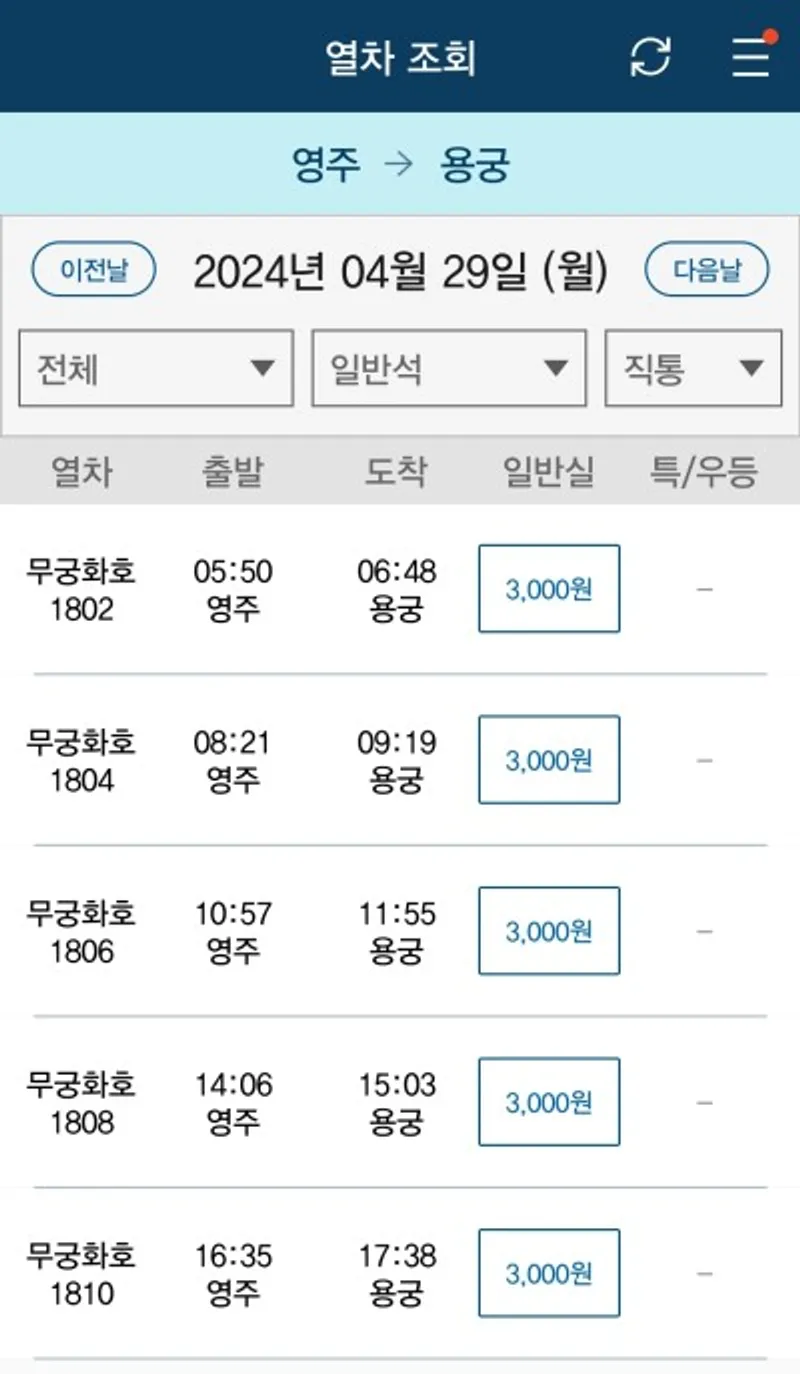Image resolution: width=800 pixels, height=1374 pixels.
Task: Refresh the train list
Action: 650,57
